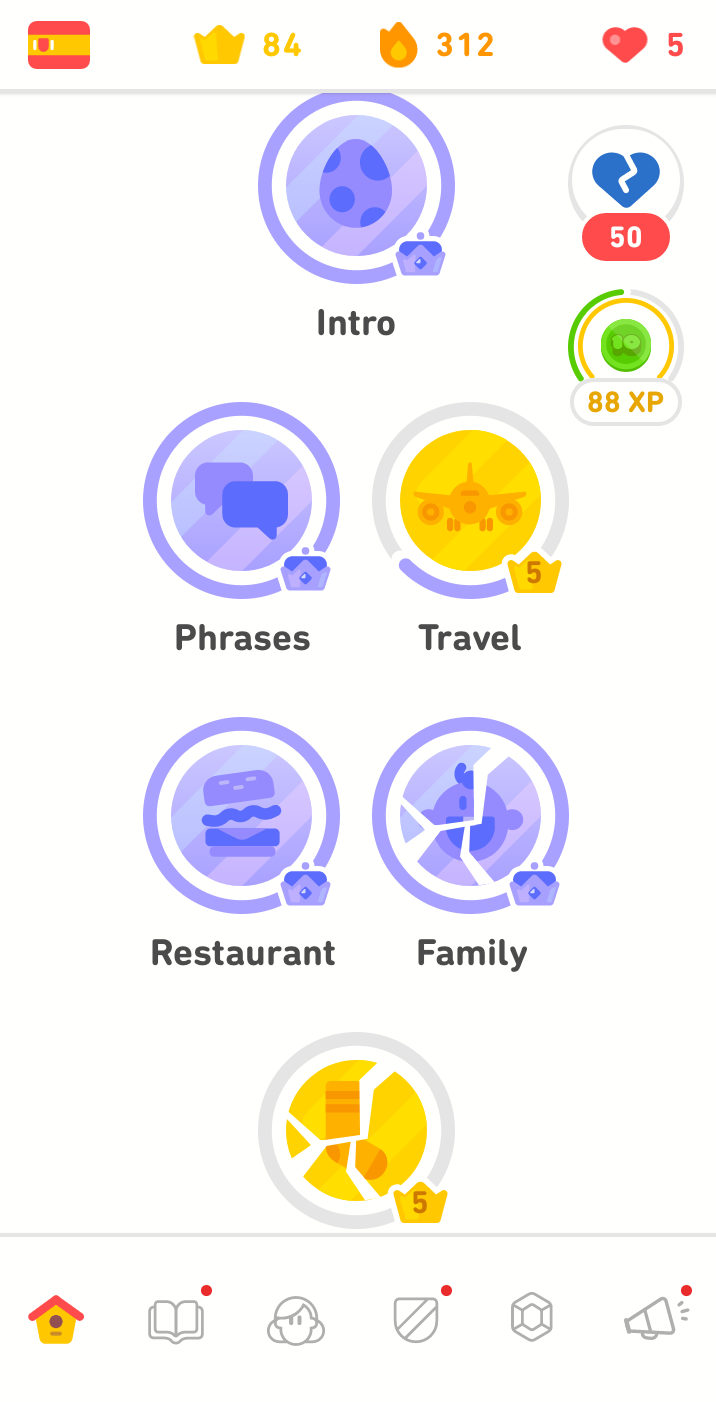
Task: Start the Intro skill
Action: coord(356,186)
